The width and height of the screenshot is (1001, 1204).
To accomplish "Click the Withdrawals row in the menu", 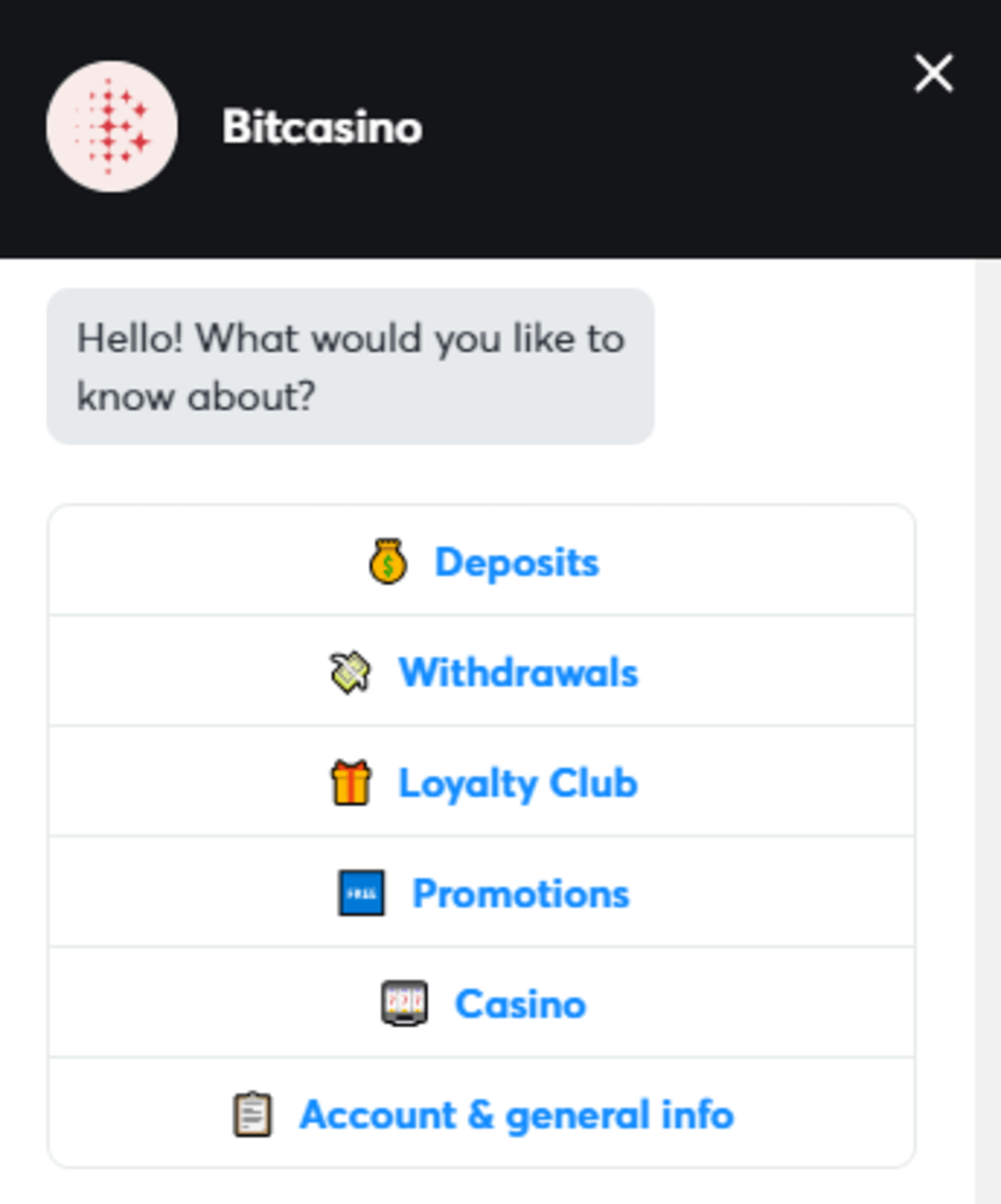I will 482,670.
